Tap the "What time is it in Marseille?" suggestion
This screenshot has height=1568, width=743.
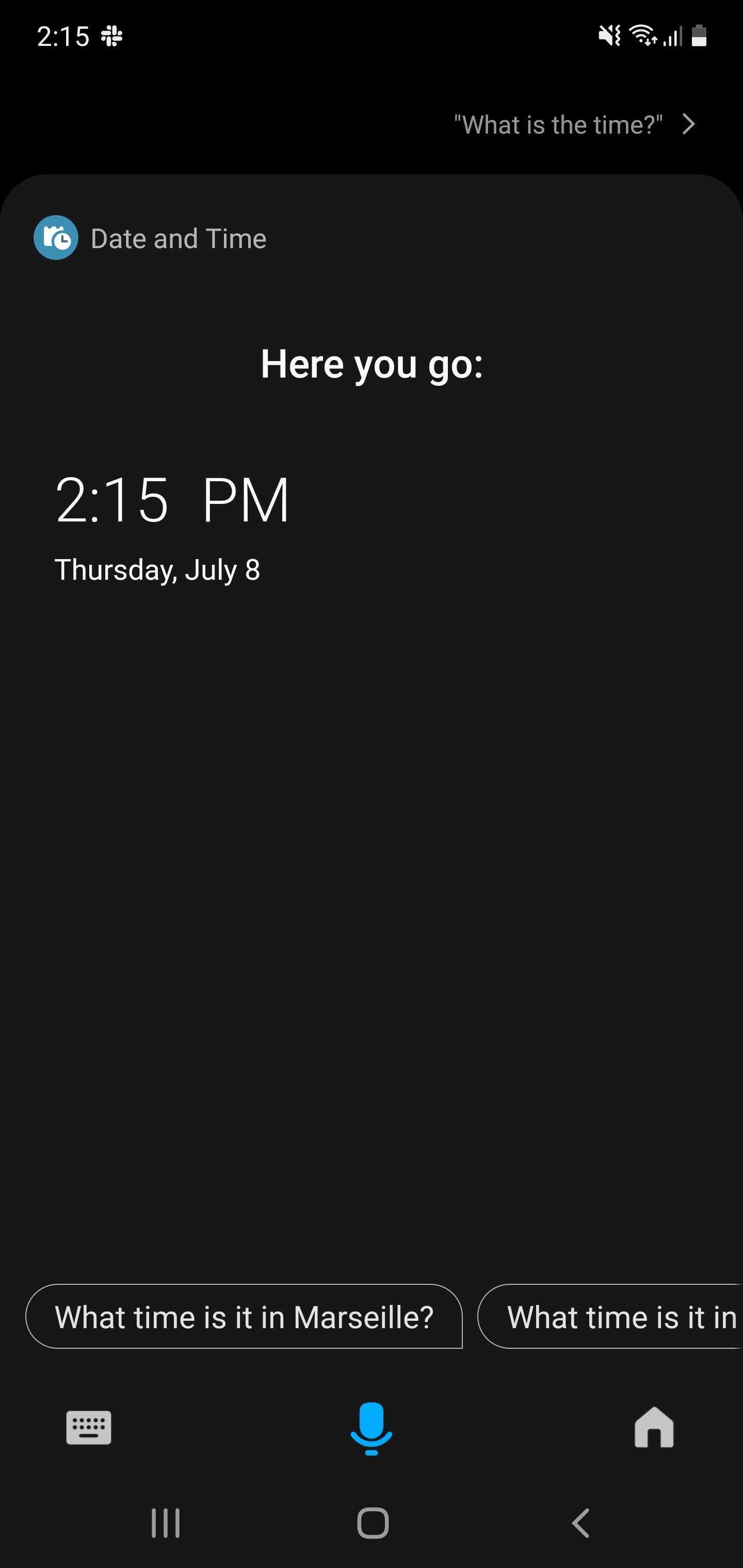(x=244, y=1317)
